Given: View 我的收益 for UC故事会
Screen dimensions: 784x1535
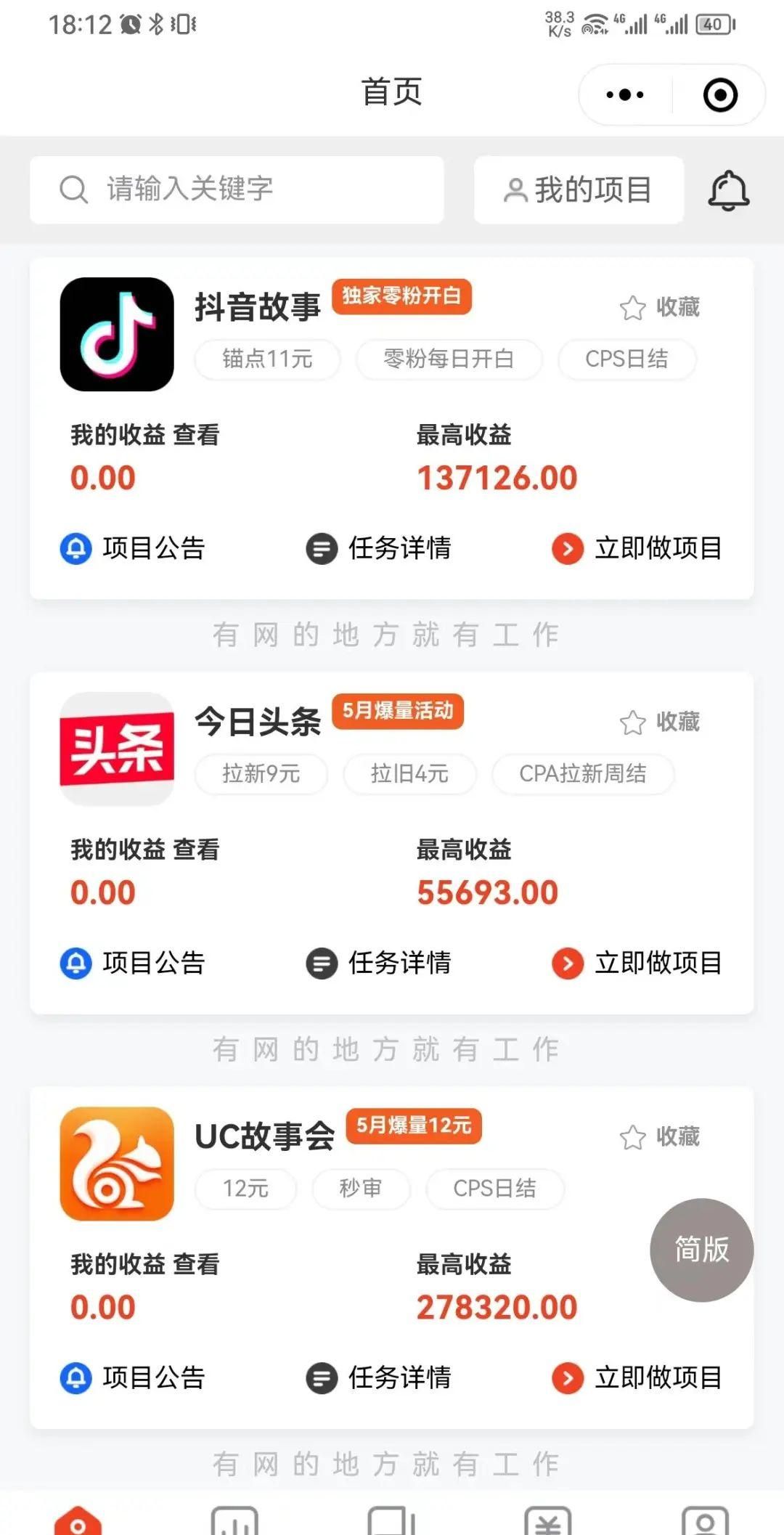Looking at the screenshot, I should pyautogui.click(x=196, y=1264).
